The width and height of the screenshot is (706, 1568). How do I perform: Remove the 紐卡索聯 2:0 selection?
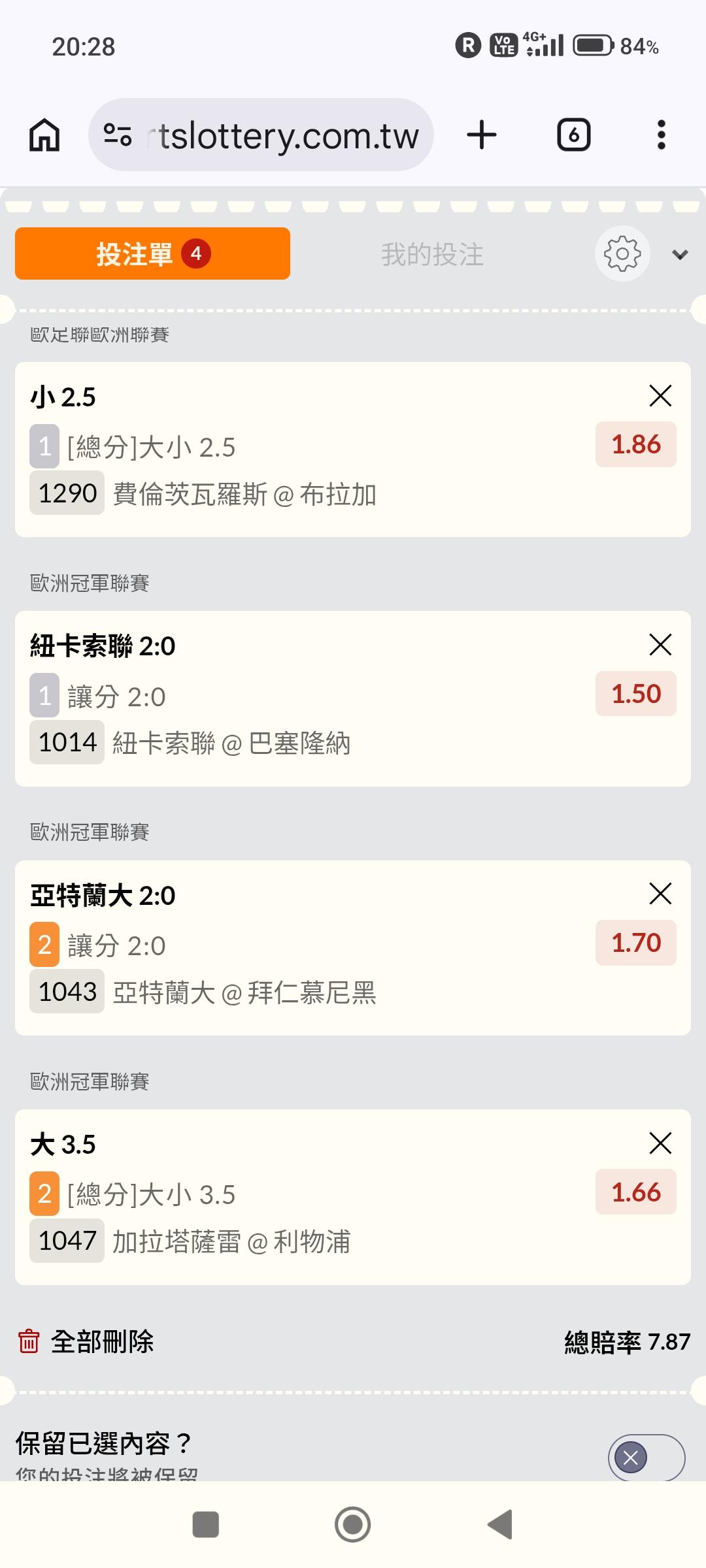[660, 645]
